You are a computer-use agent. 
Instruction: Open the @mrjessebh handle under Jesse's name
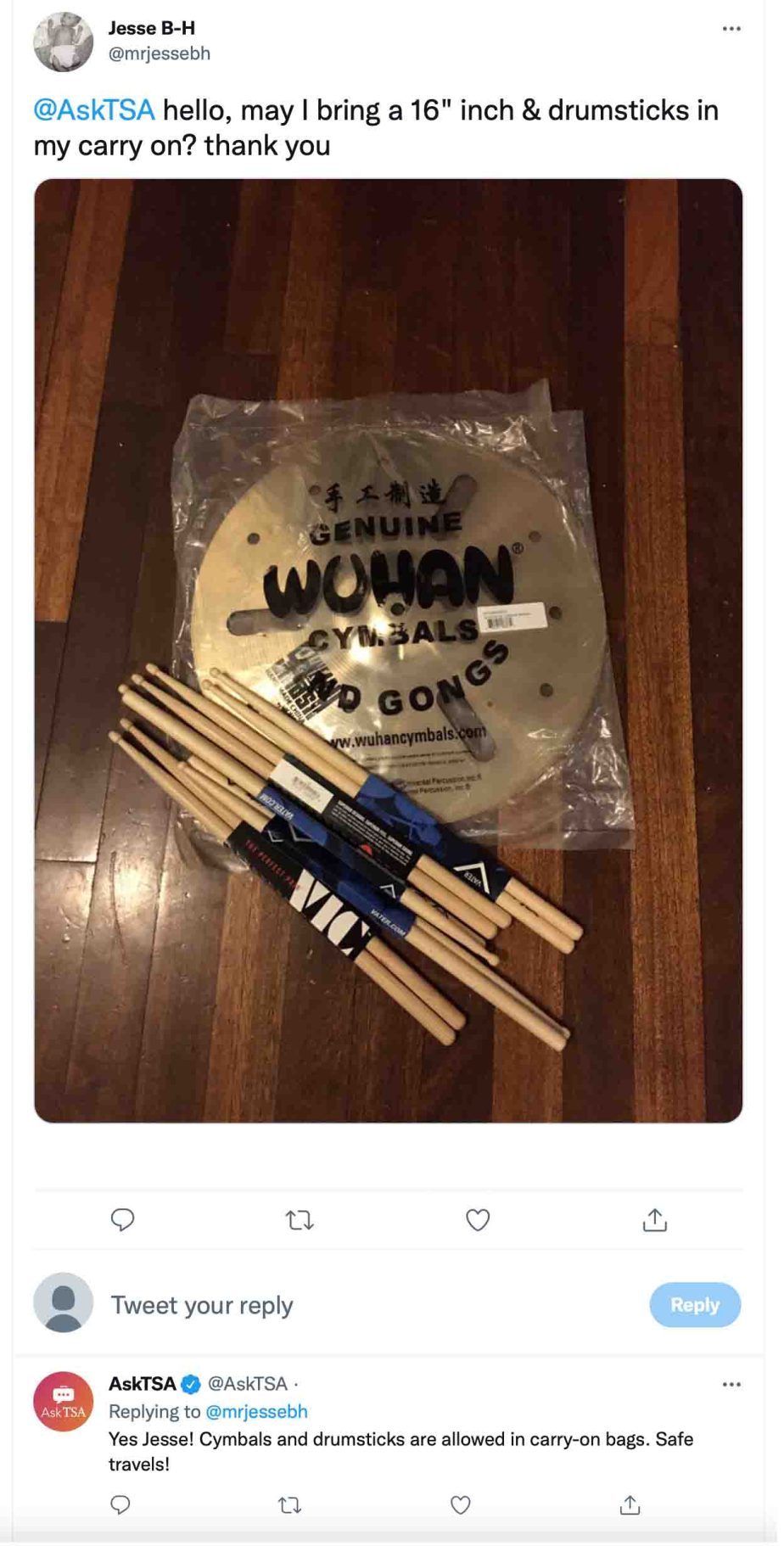(160, 53)
